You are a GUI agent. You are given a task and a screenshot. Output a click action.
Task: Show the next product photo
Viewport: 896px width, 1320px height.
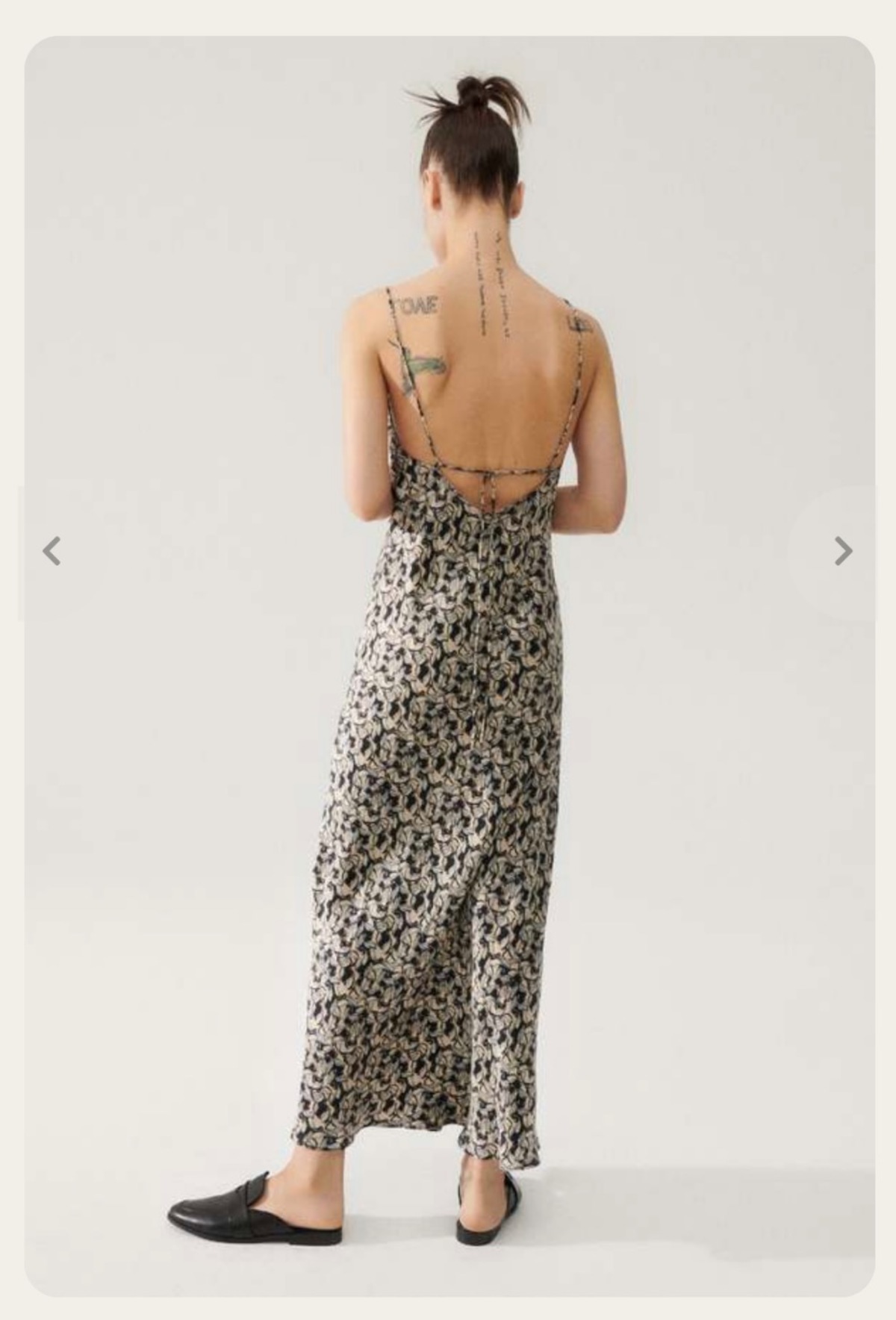[x=843, y=552]
